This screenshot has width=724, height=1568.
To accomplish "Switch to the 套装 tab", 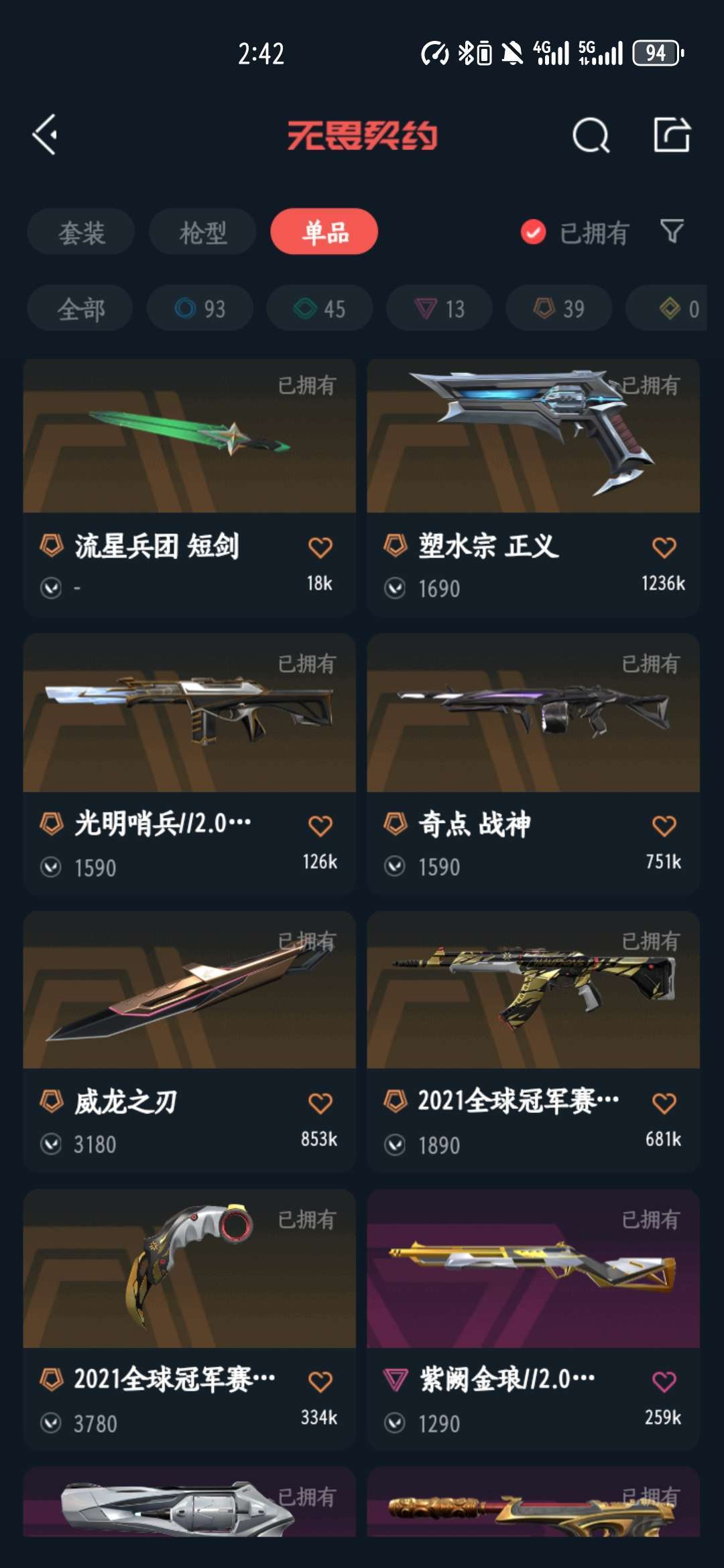I will point(81,232).
